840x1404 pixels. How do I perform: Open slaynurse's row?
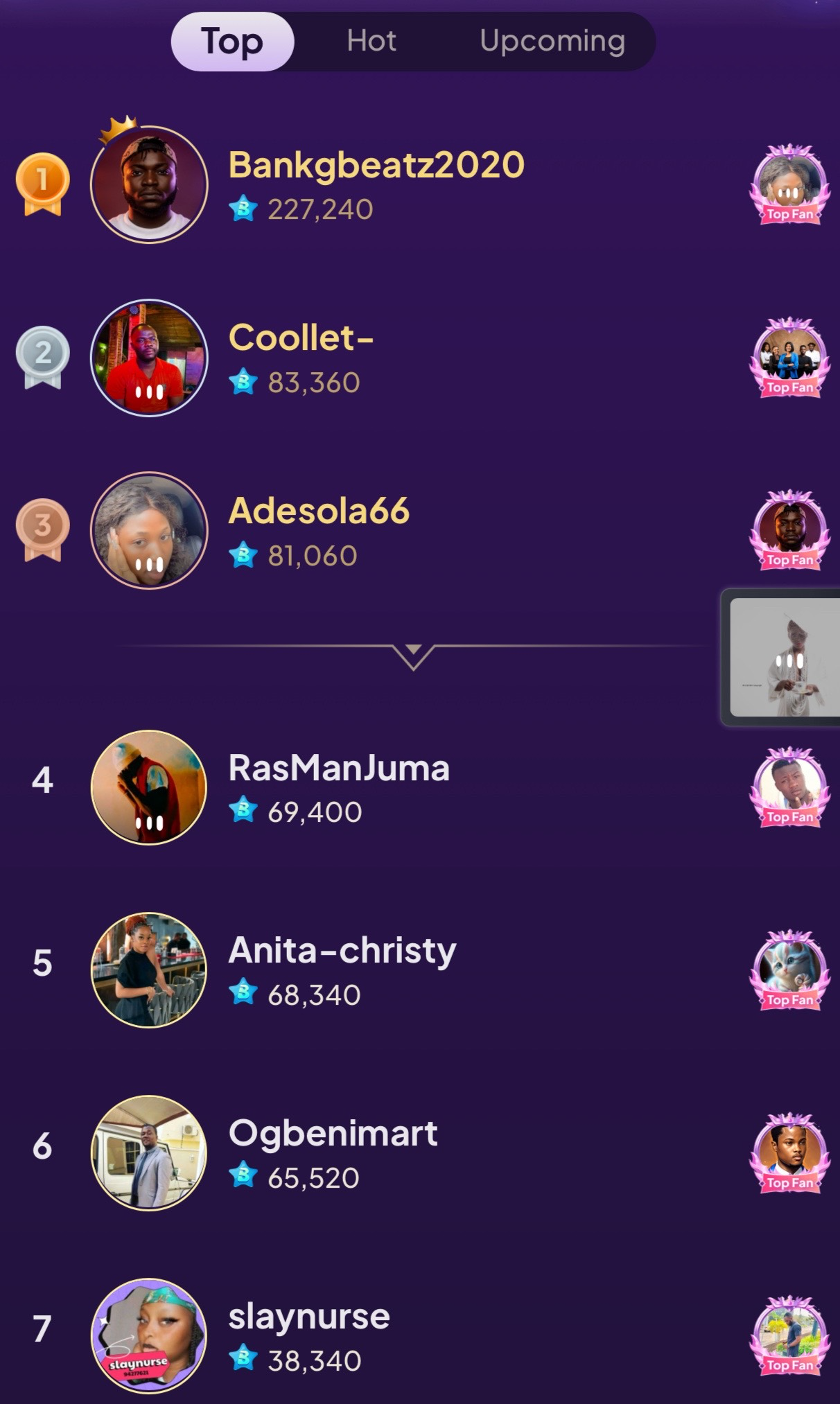click(420, 1336)
